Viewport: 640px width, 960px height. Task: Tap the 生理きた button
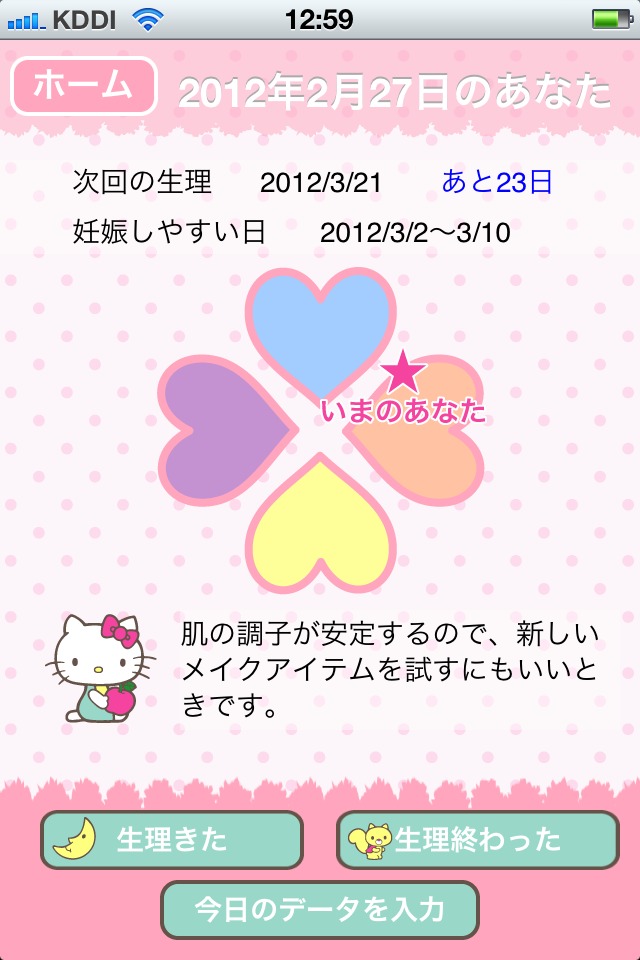(x=171, y=840)
